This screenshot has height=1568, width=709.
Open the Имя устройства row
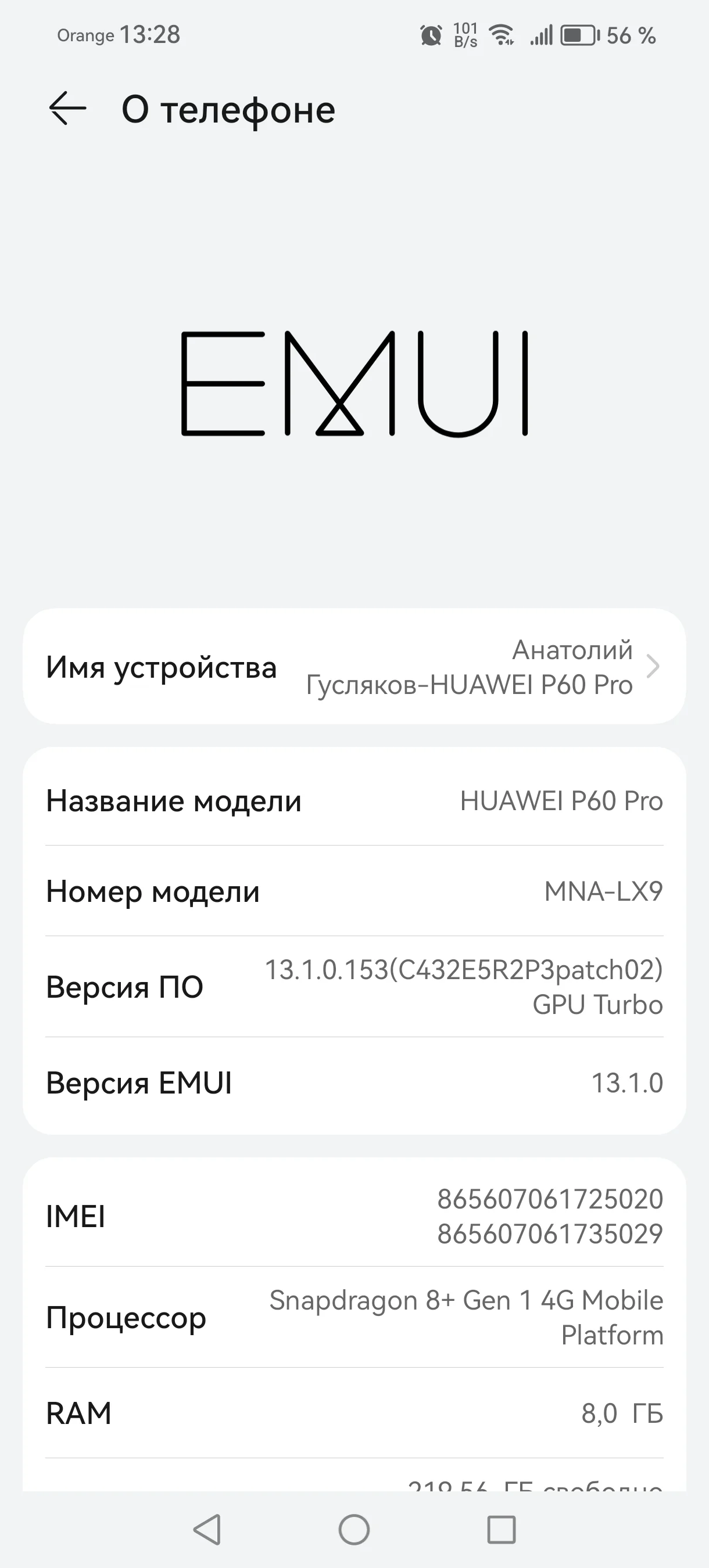354,667
